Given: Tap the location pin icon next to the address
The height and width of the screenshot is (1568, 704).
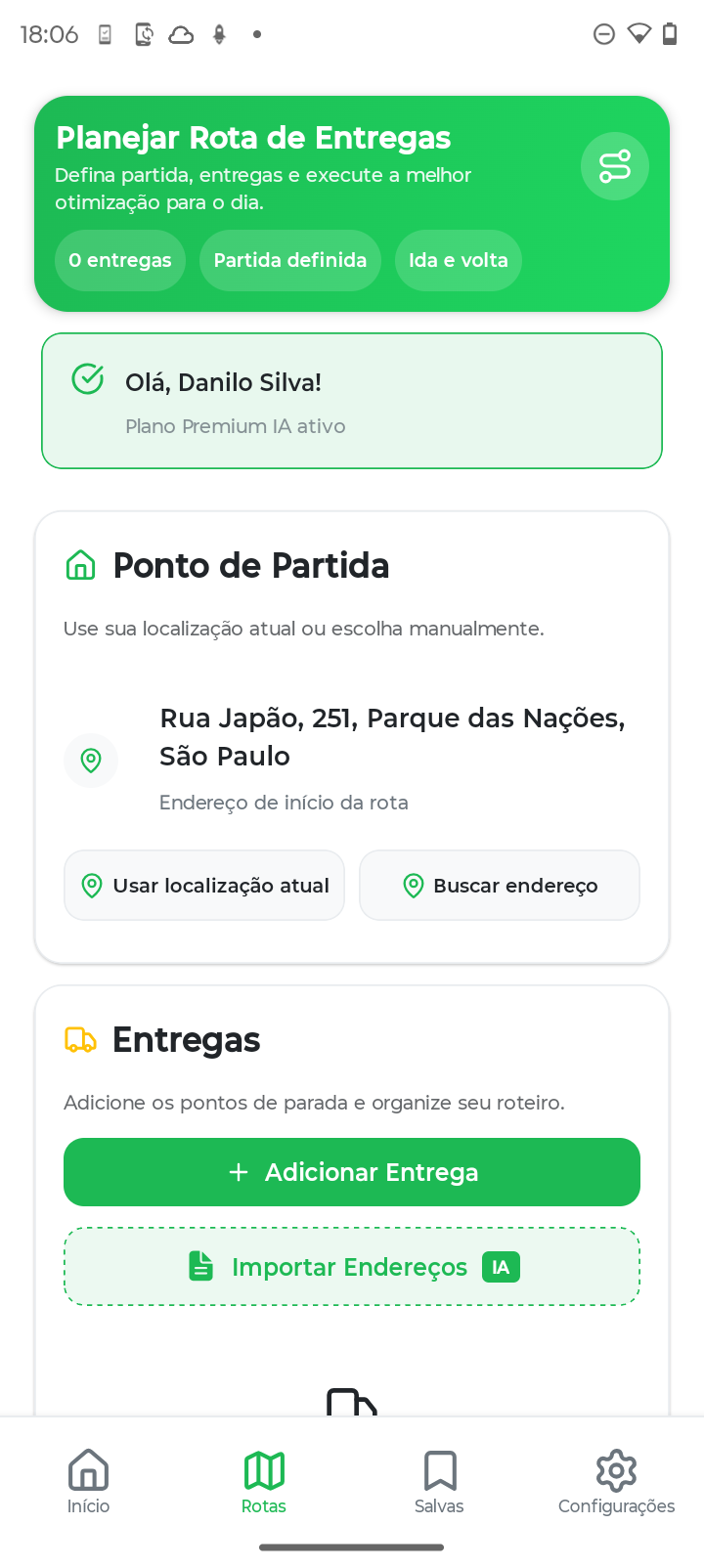Looking at the screenshot, I should pos(91,760).
